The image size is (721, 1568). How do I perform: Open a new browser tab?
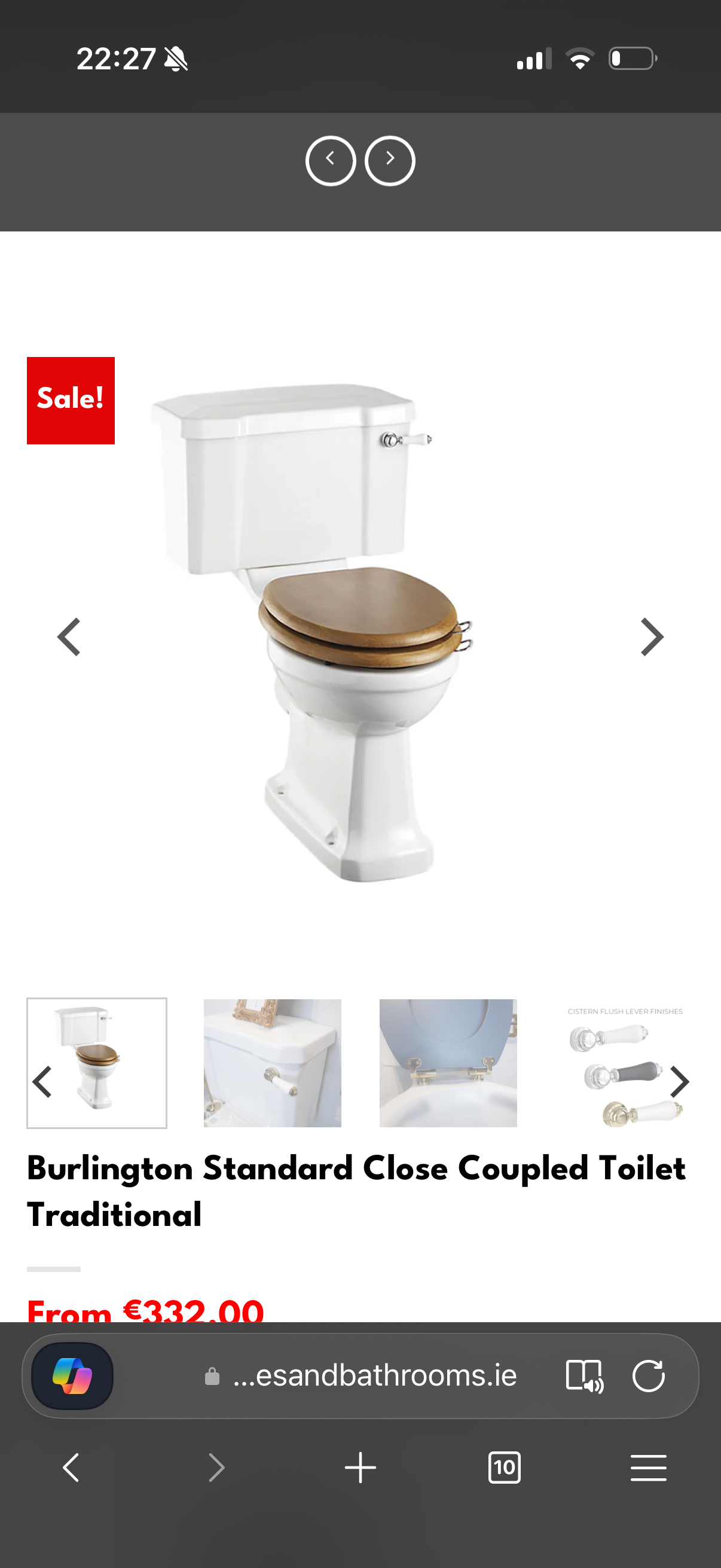point(360,1468)
